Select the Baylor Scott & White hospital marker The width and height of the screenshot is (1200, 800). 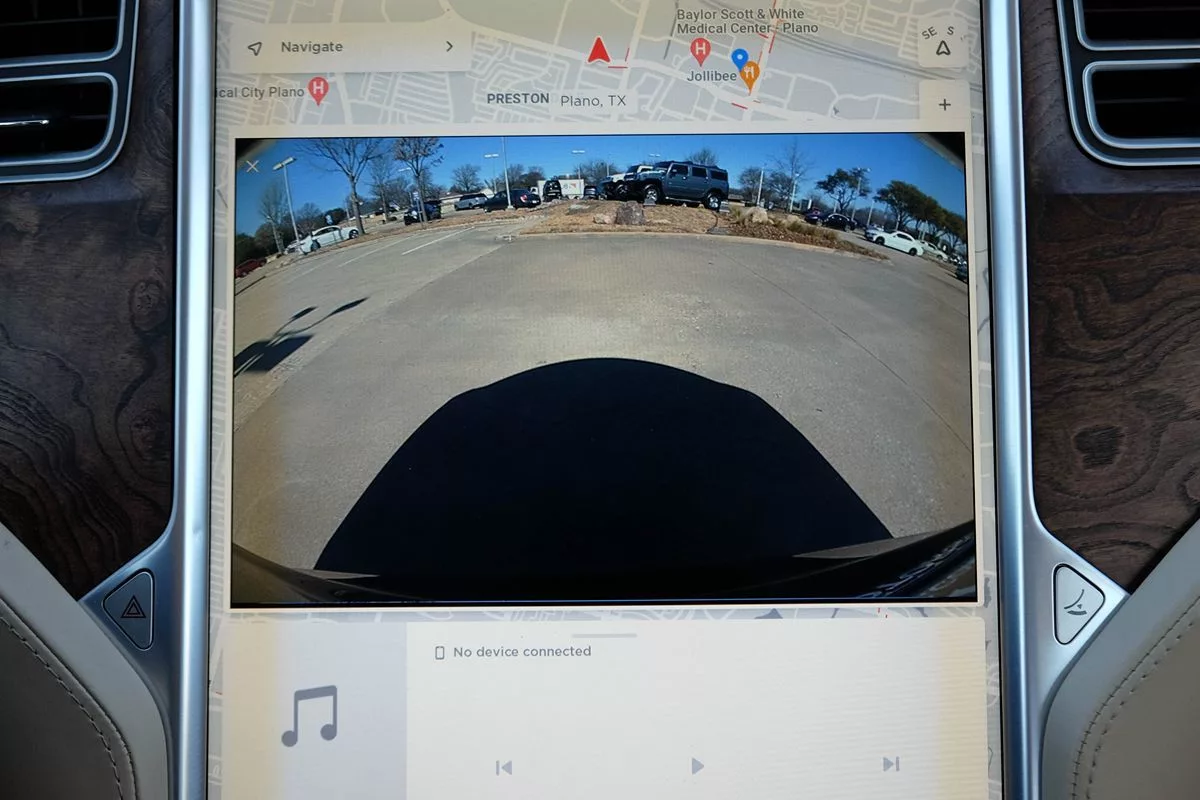[700, 50]
